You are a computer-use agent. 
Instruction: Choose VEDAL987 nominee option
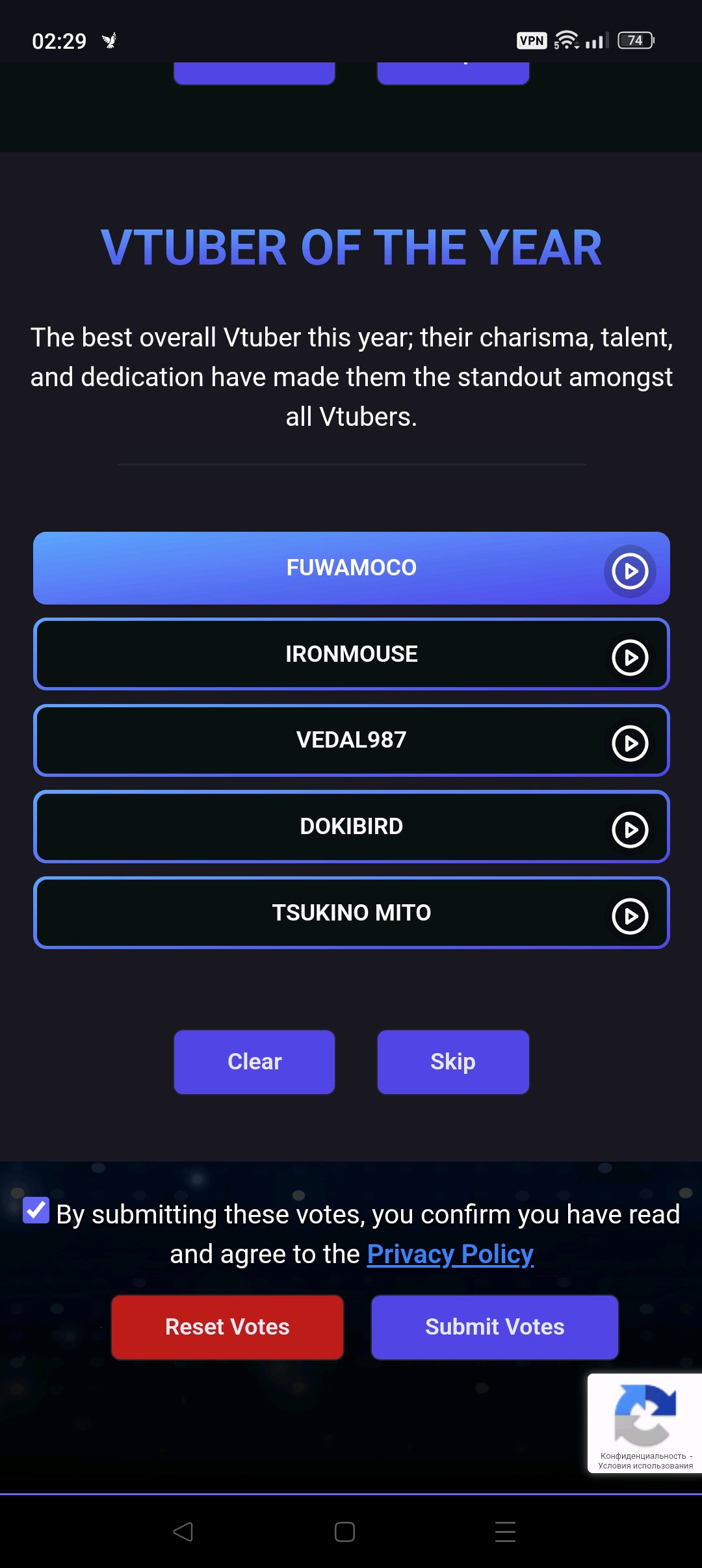pos(351,740)
